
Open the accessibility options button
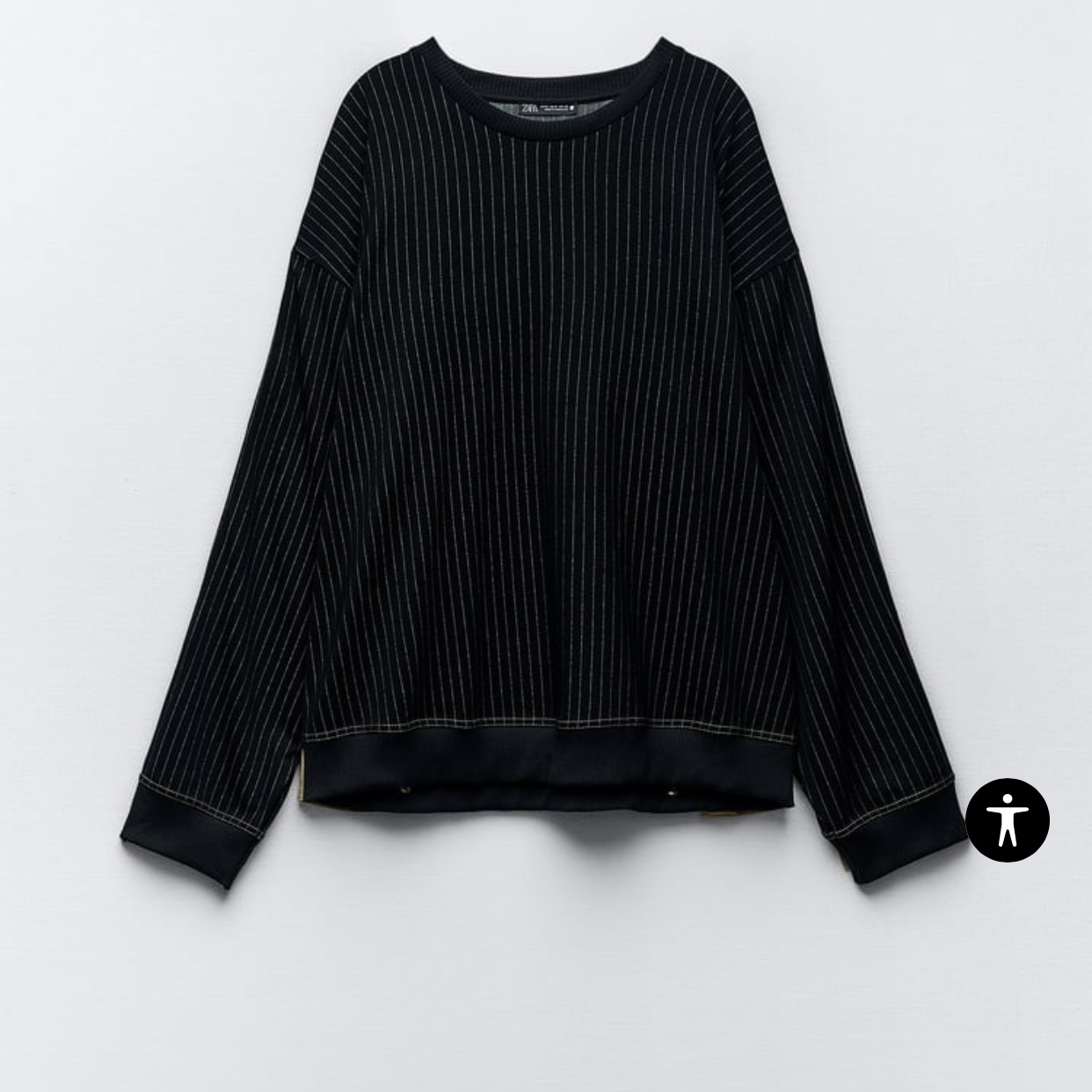(x=1008, y=819)
